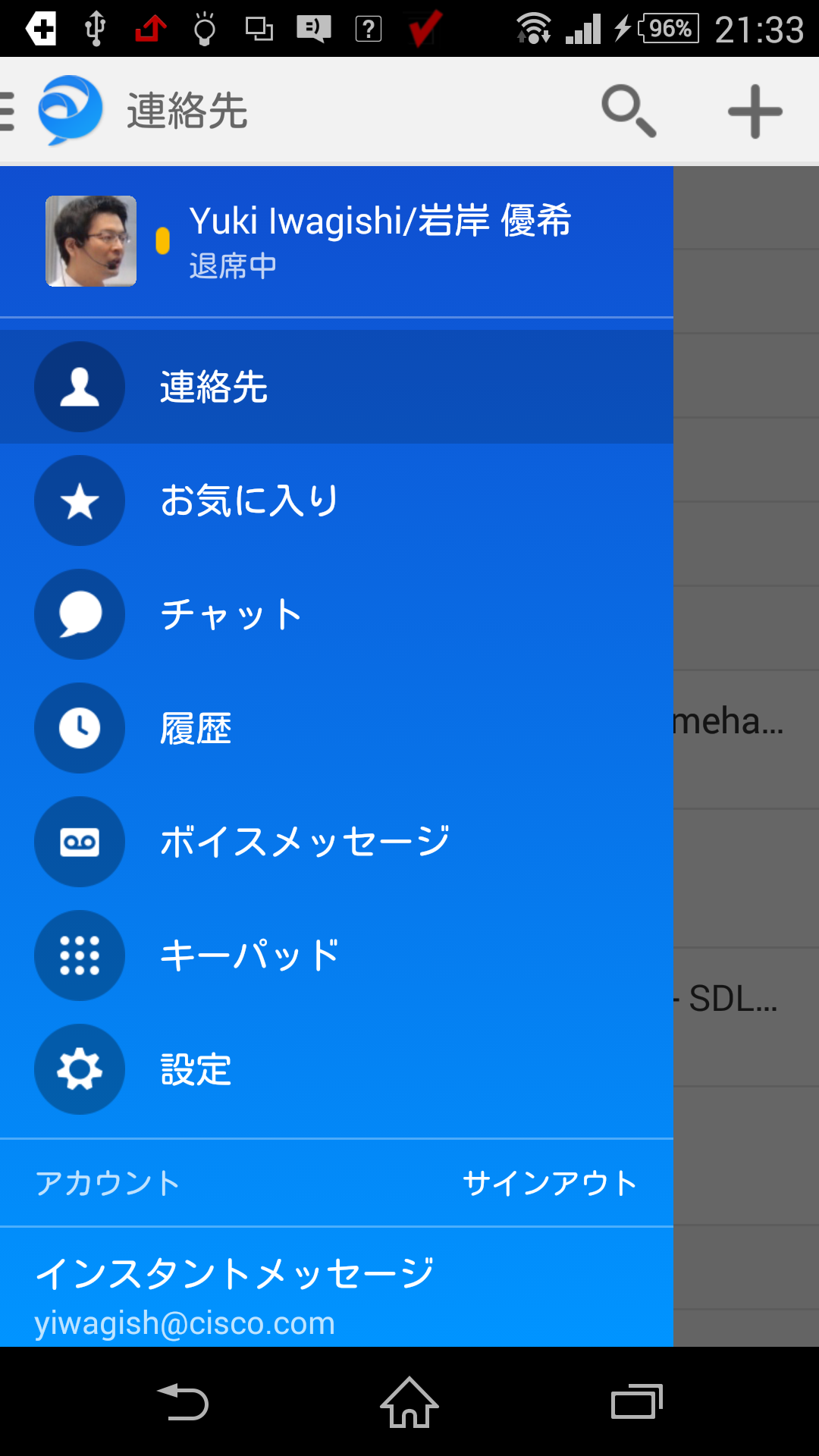Tap サインアウト to sign out
The image size is (819, 1456).
tap(550, 1183)
